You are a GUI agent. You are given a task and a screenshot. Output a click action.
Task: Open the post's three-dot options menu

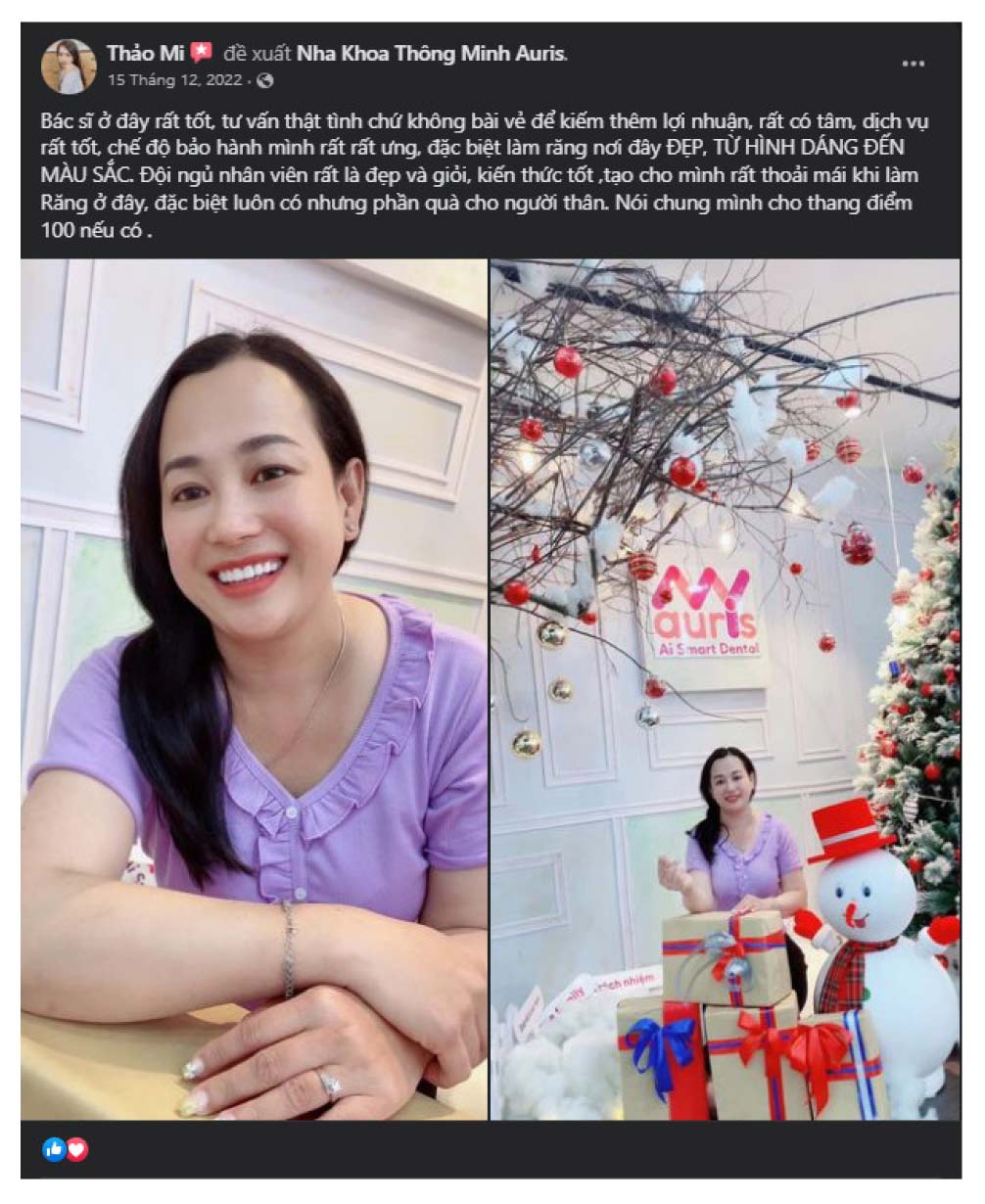pos(913,64)
